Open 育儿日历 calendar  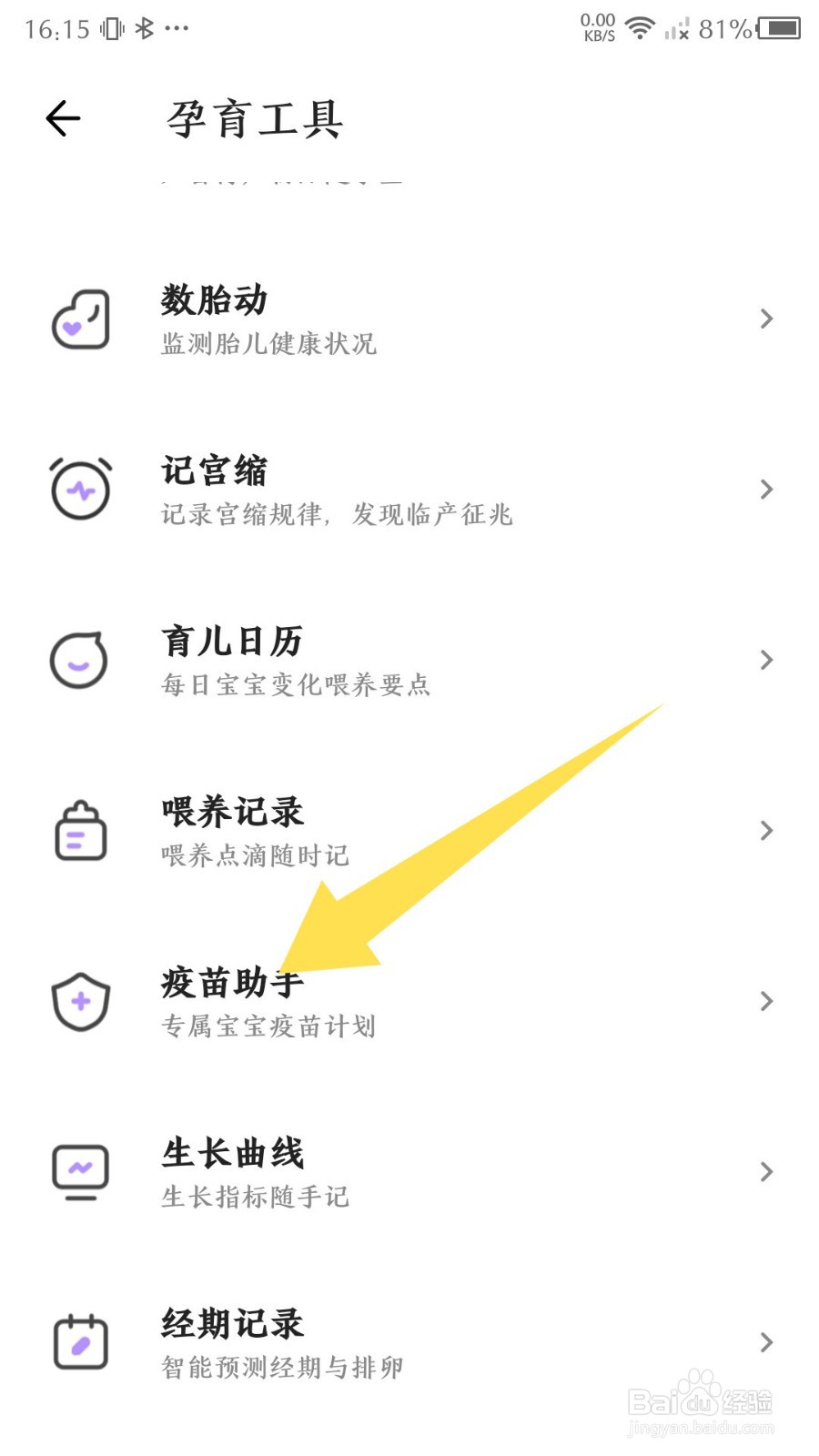tap(409, 661)
